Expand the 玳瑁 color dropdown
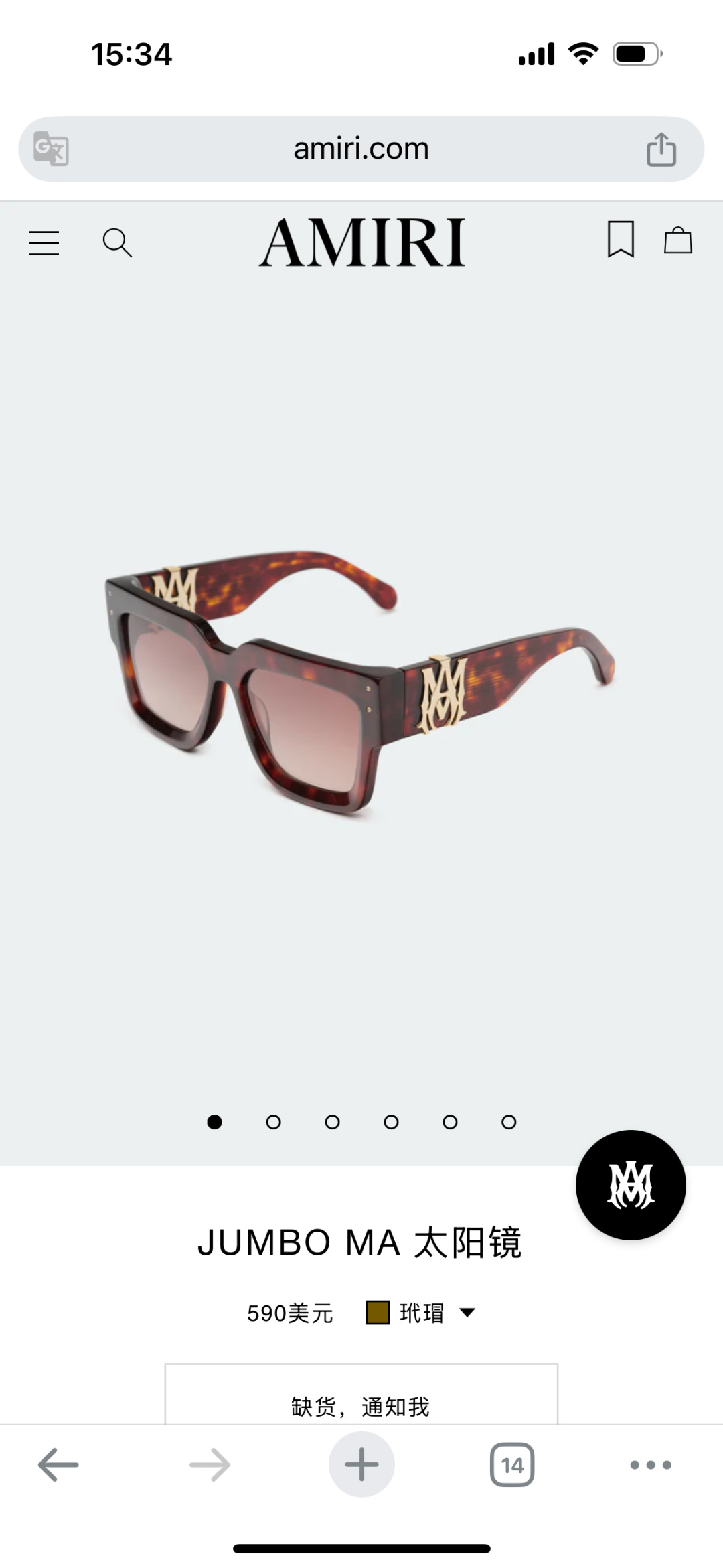The image size is (723, 1568). point(421,1313)
